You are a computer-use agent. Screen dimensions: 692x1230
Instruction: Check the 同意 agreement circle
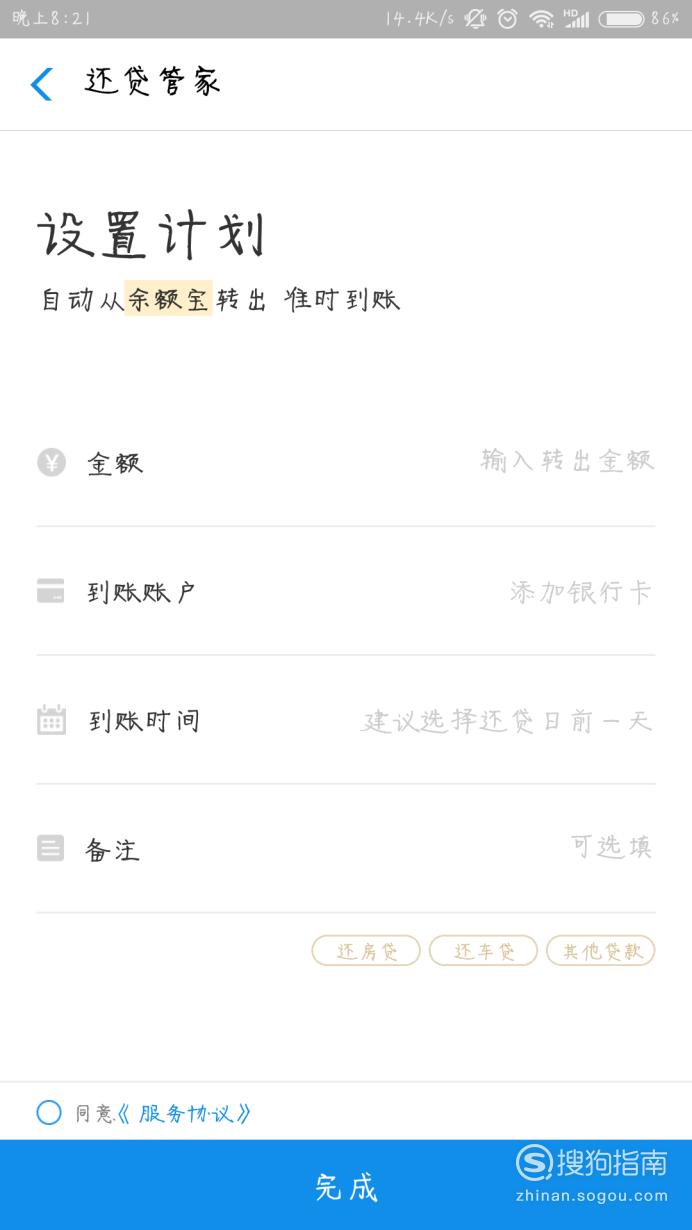(49, 1112)
